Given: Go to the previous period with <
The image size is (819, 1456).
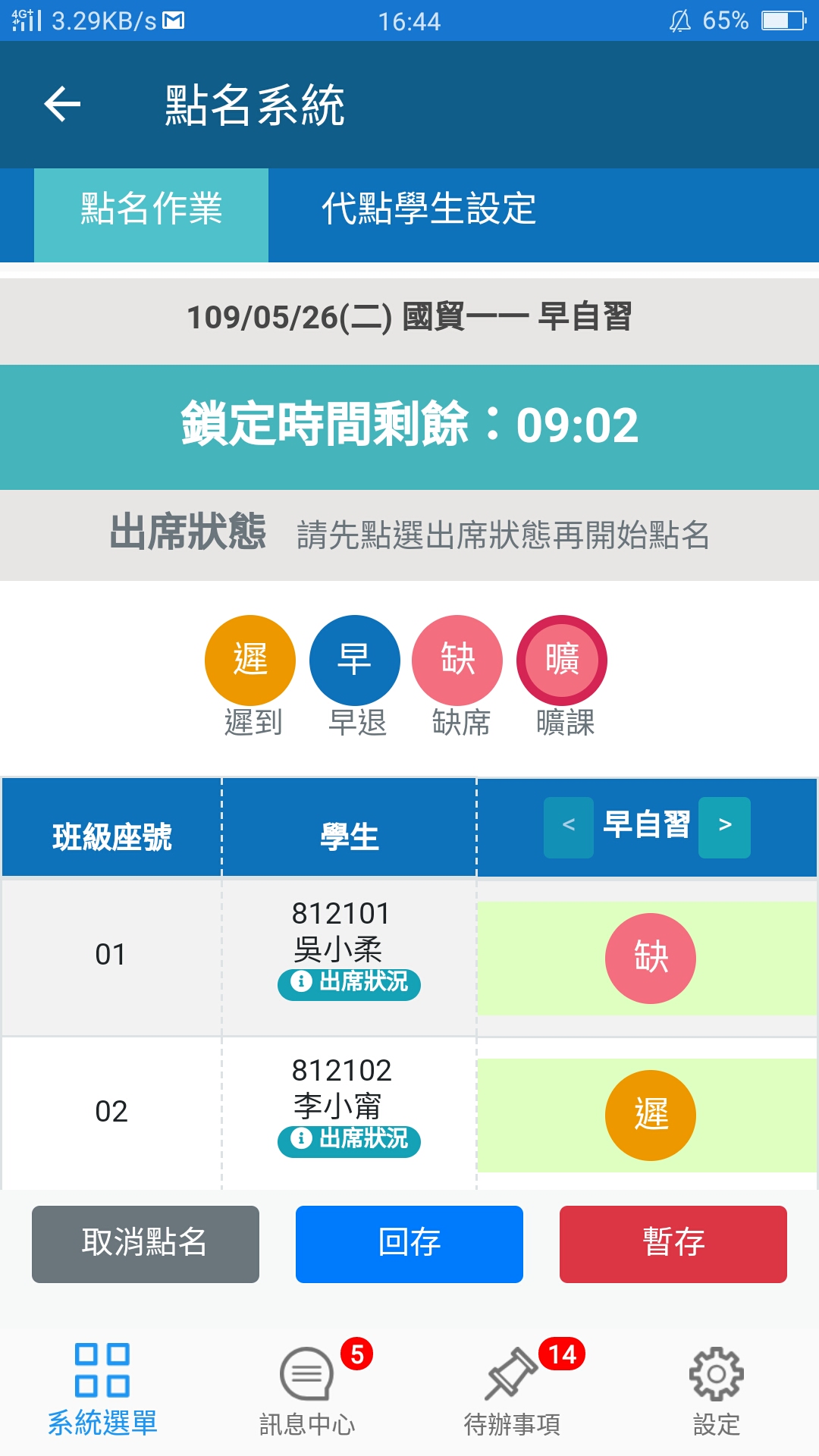Looking at the screenshot, I should 569,827.
